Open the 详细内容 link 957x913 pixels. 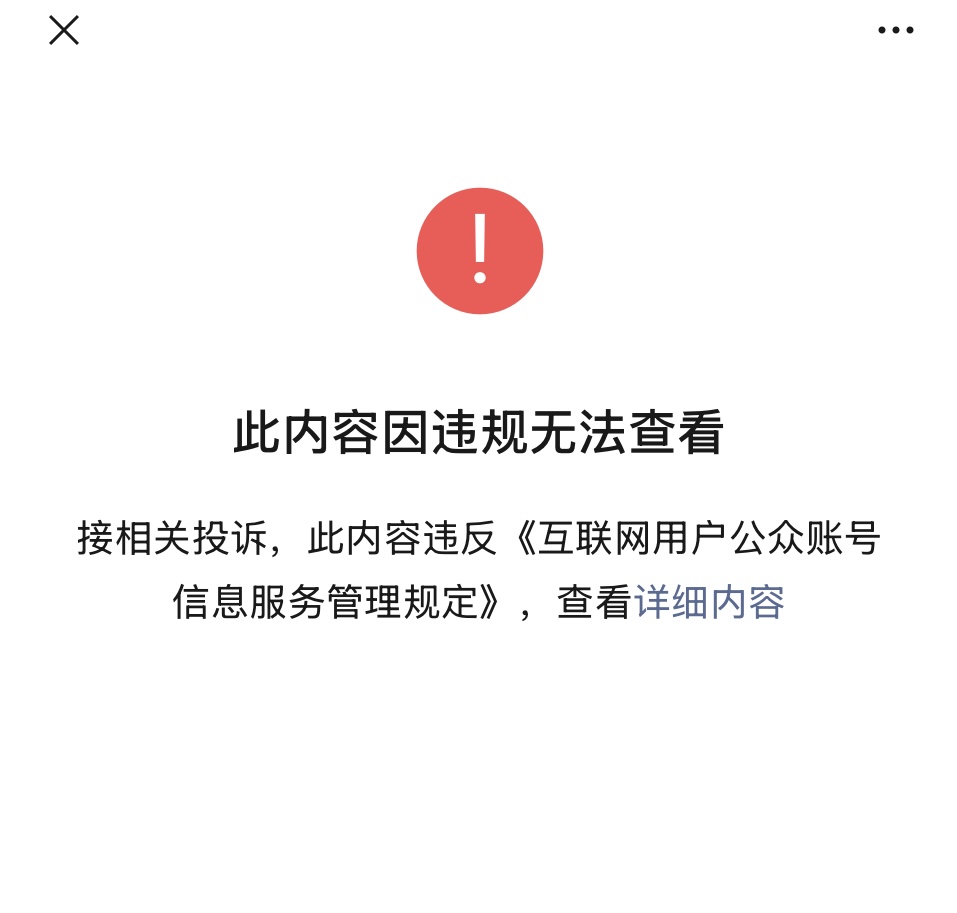[x=709, y=603]
